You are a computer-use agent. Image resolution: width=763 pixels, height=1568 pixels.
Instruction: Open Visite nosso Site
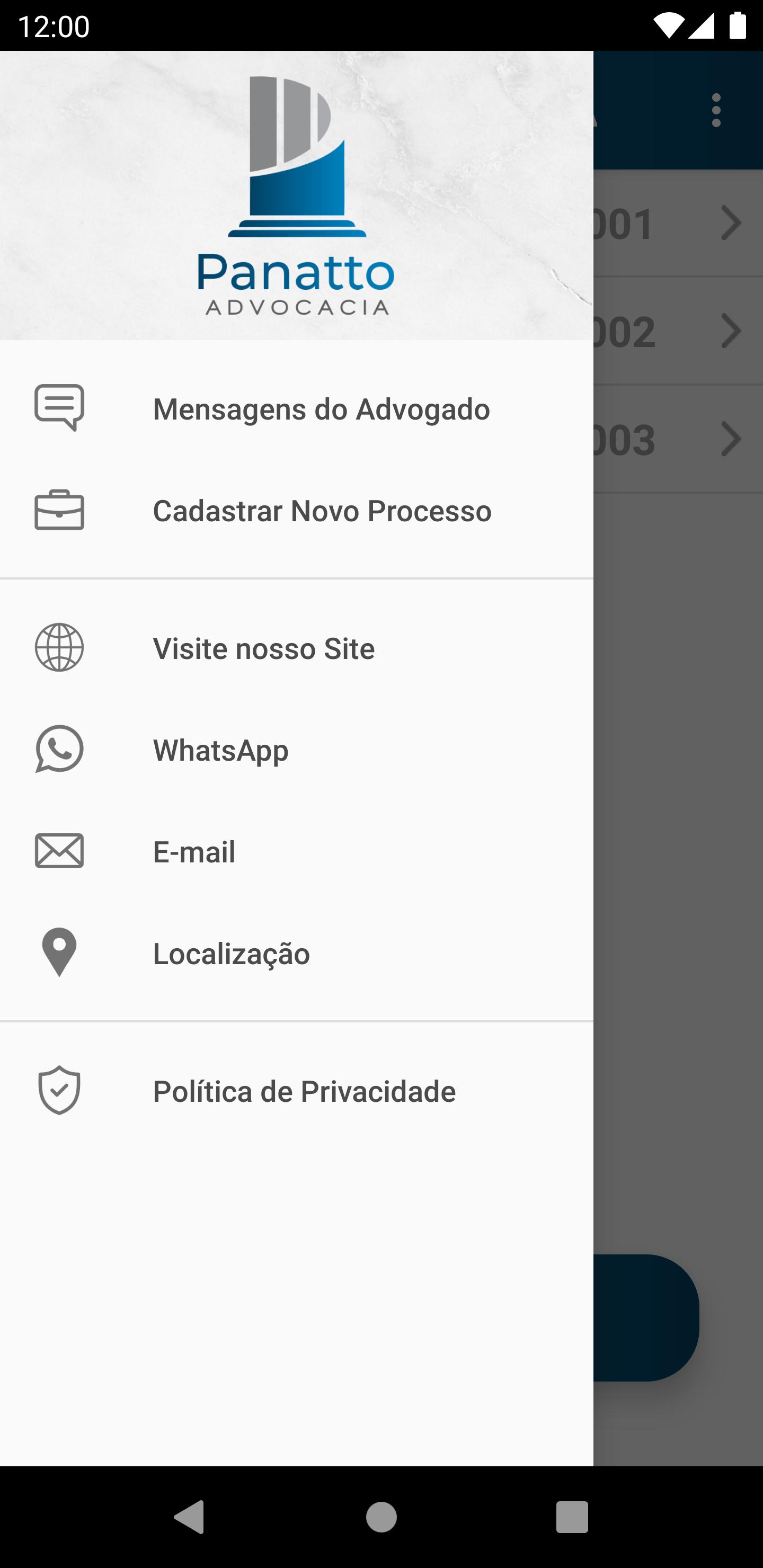coord(297,648)
